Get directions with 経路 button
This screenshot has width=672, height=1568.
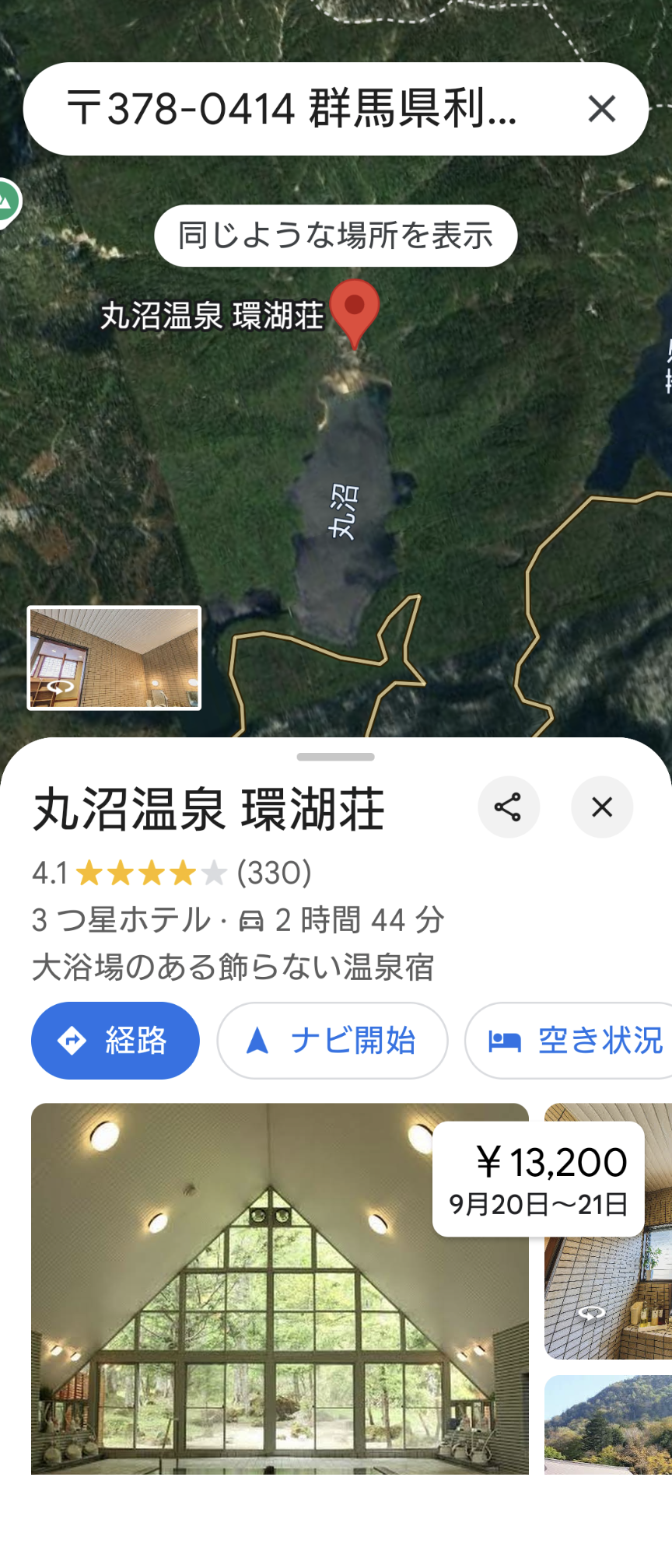coord(115,1041)
